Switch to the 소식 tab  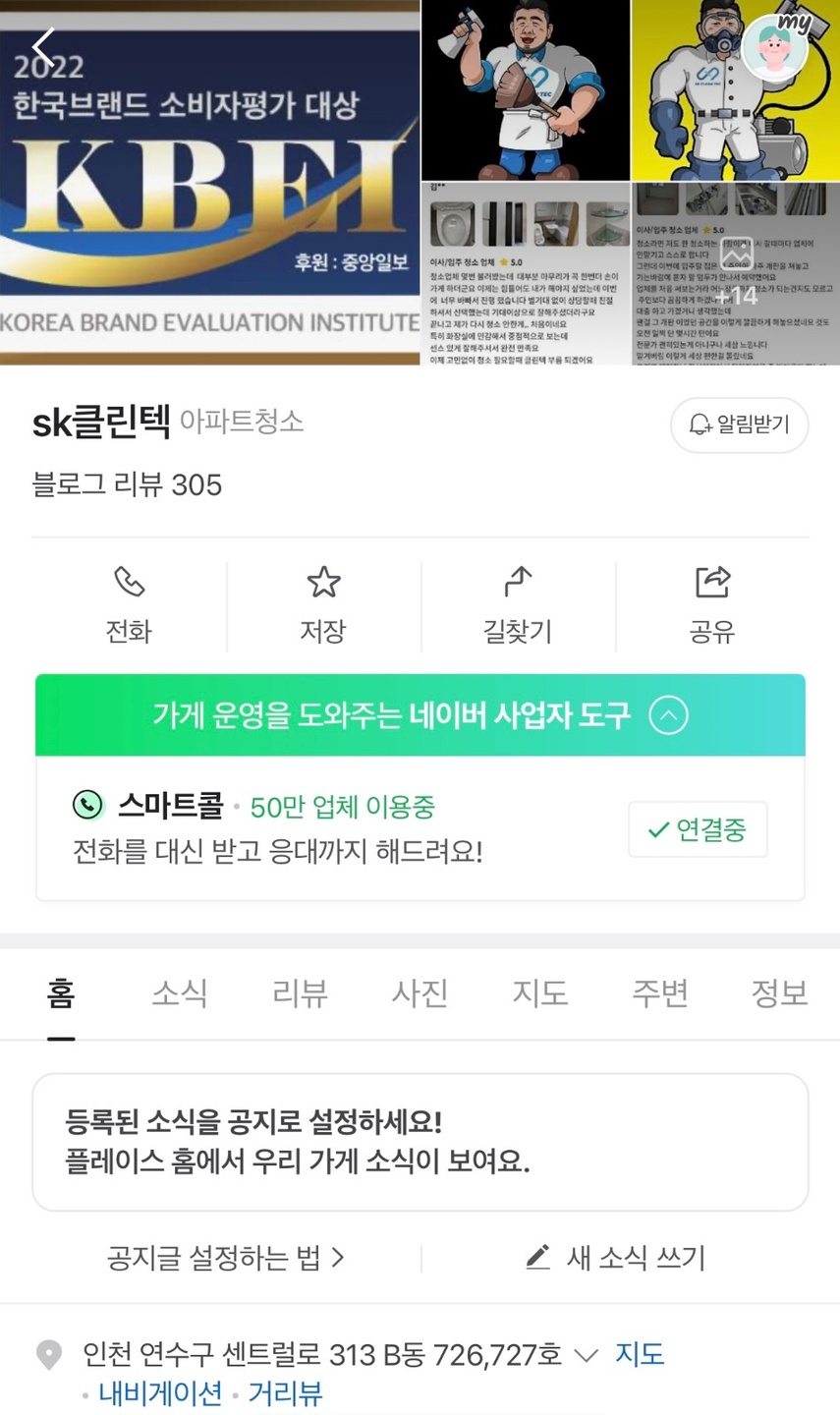pos(180,992)
